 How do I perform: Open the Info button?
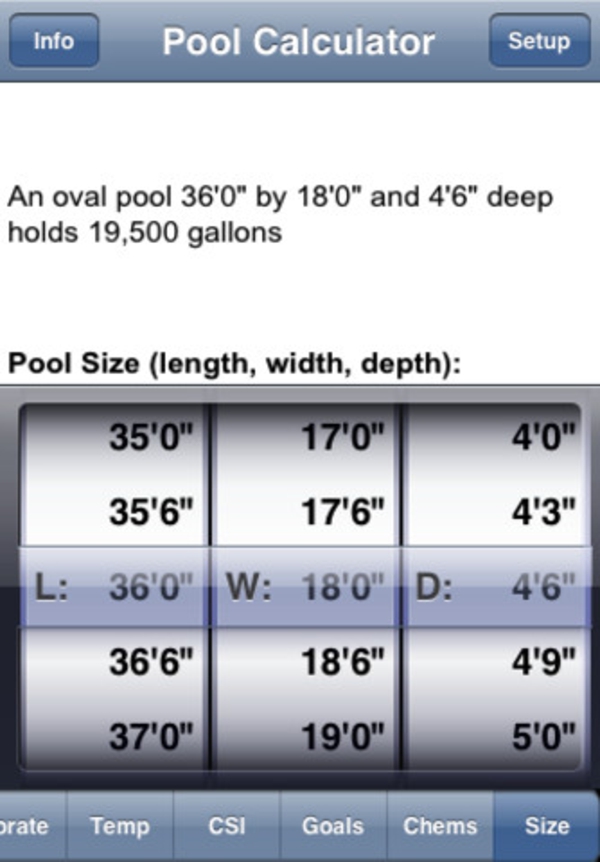(x=54, y=42)
